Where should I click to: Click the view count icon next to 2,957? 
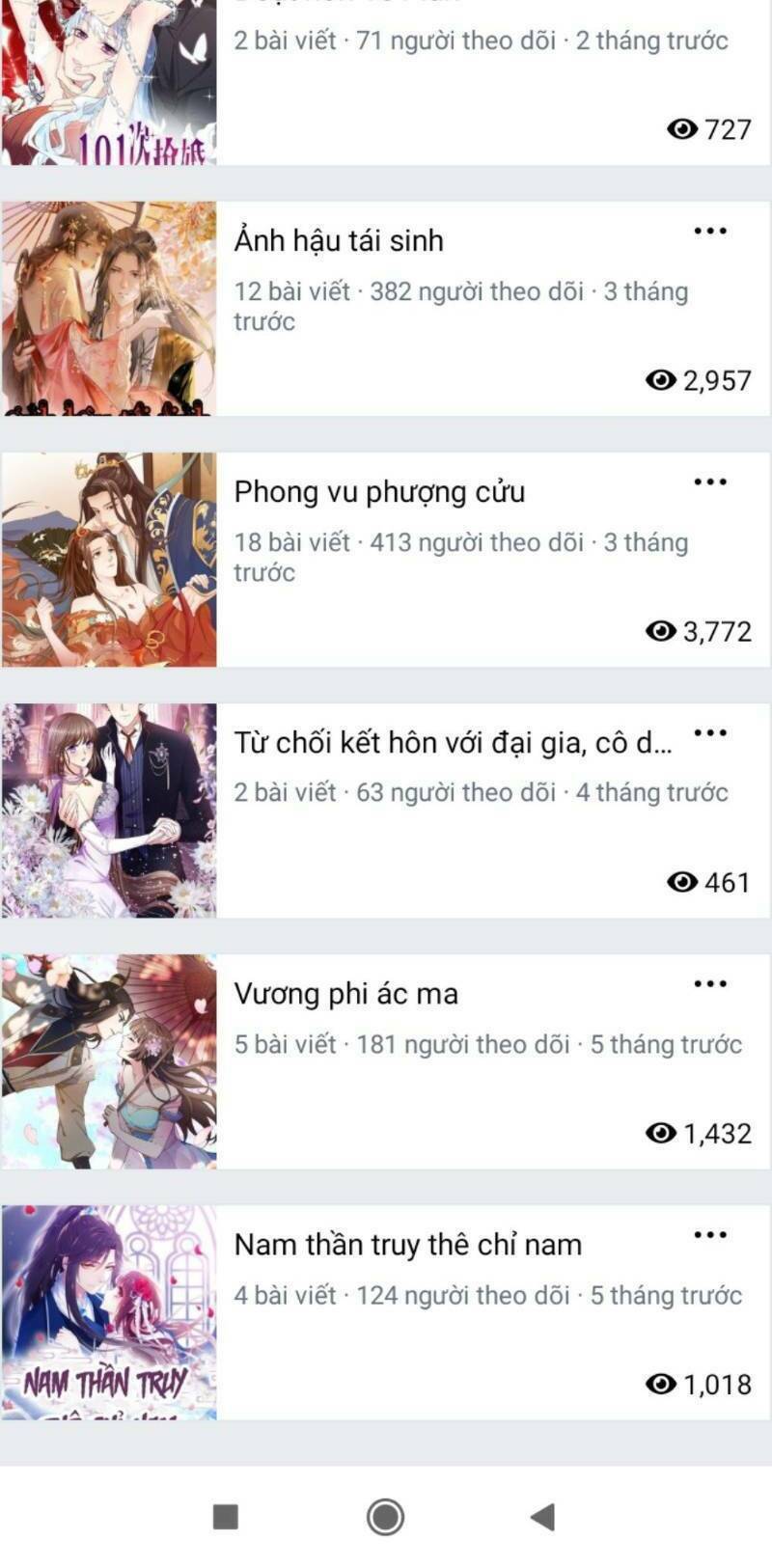coord(660,379)
